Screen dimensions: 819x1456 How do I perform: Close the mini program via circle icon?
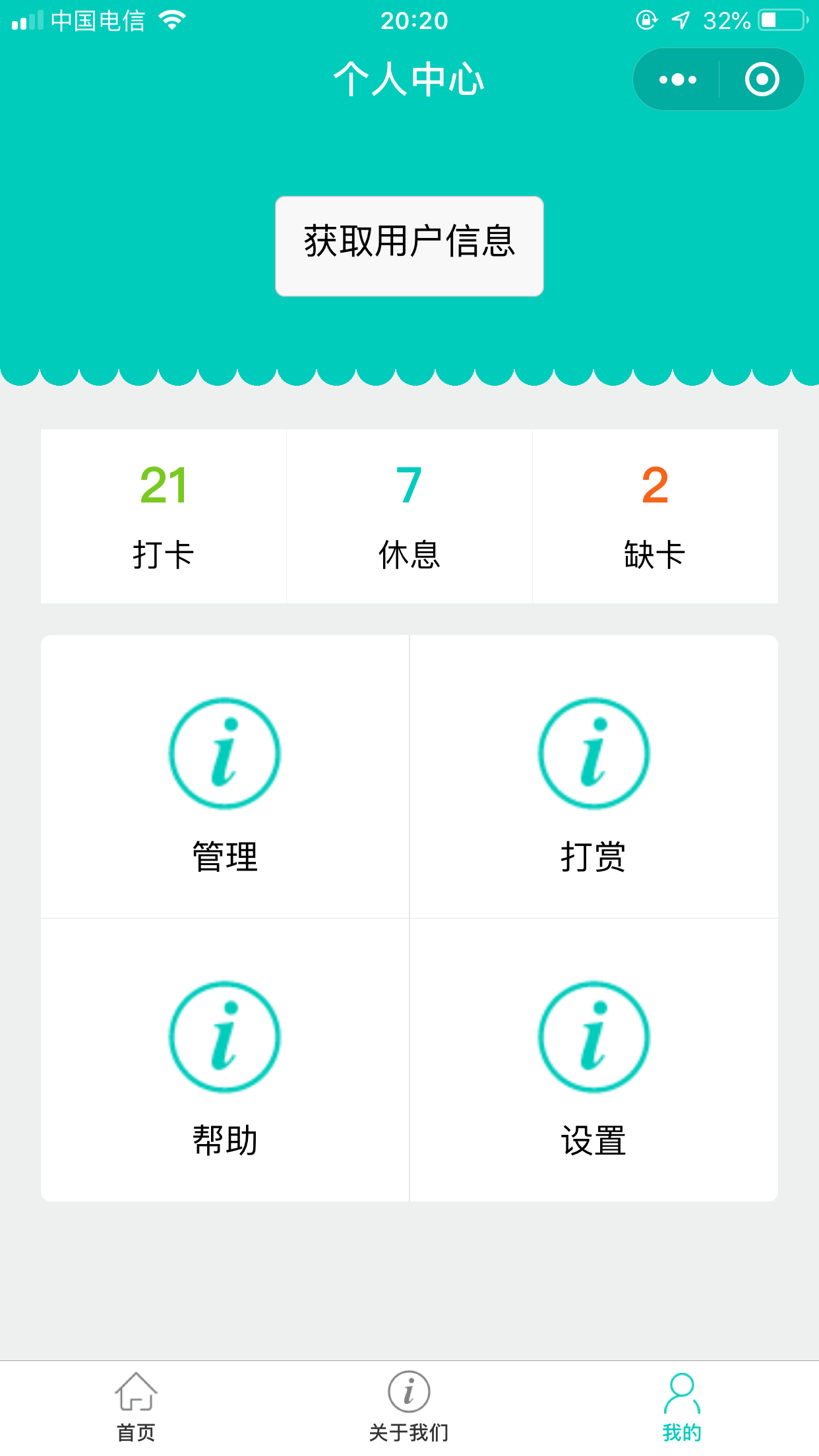tap(762, 80)
